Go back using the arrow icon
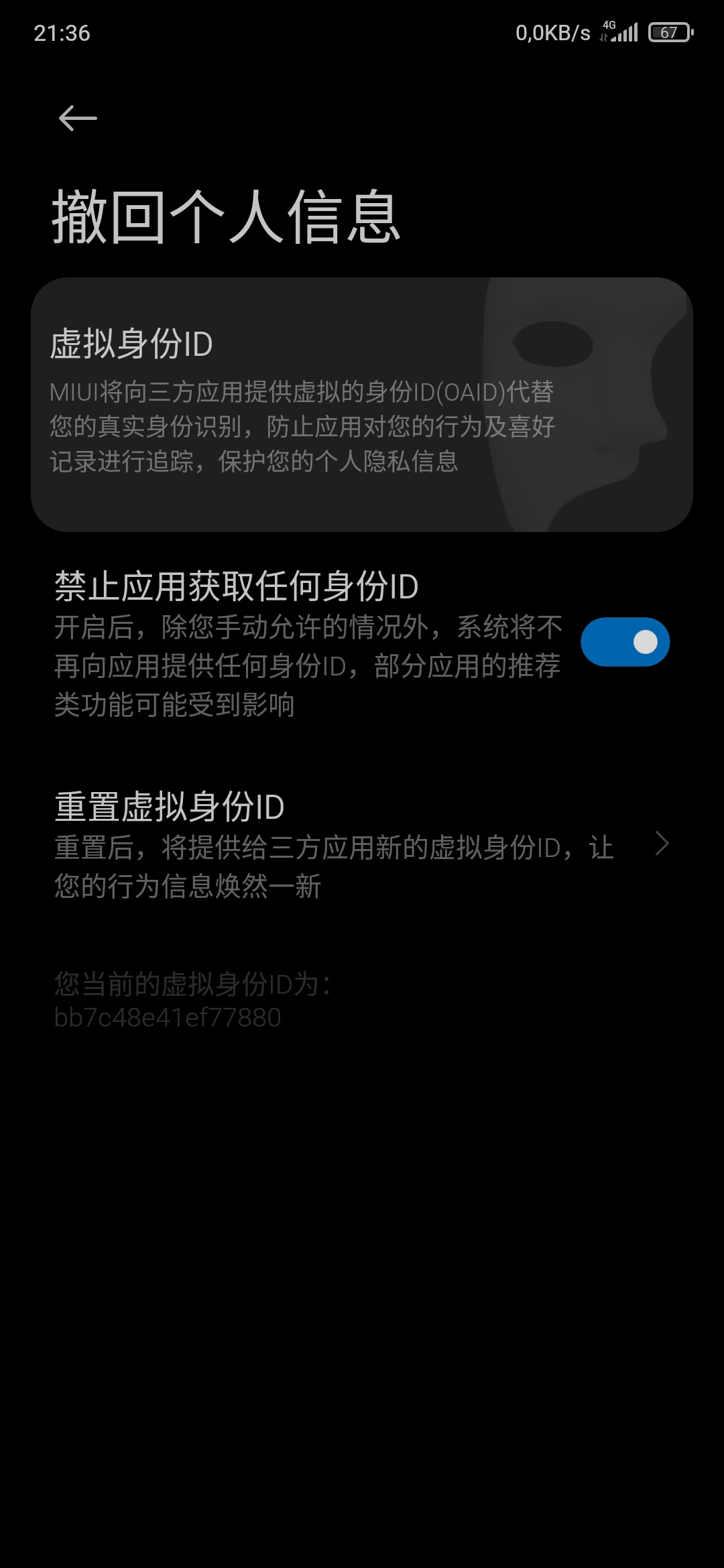724x1568 pixels. click(x=78, y=119)
